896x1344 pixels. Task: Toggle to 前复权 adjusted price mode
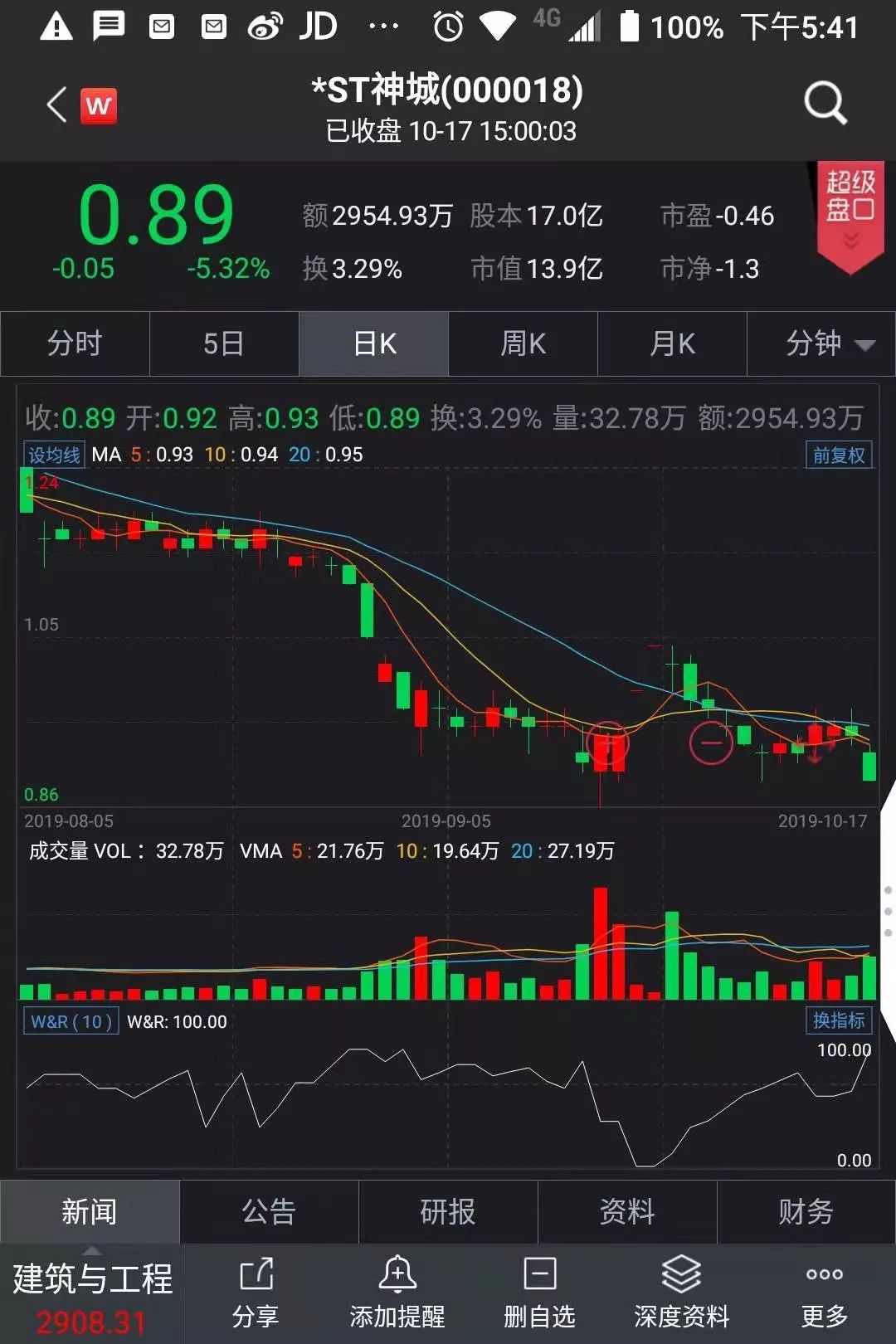coord(839,455)
